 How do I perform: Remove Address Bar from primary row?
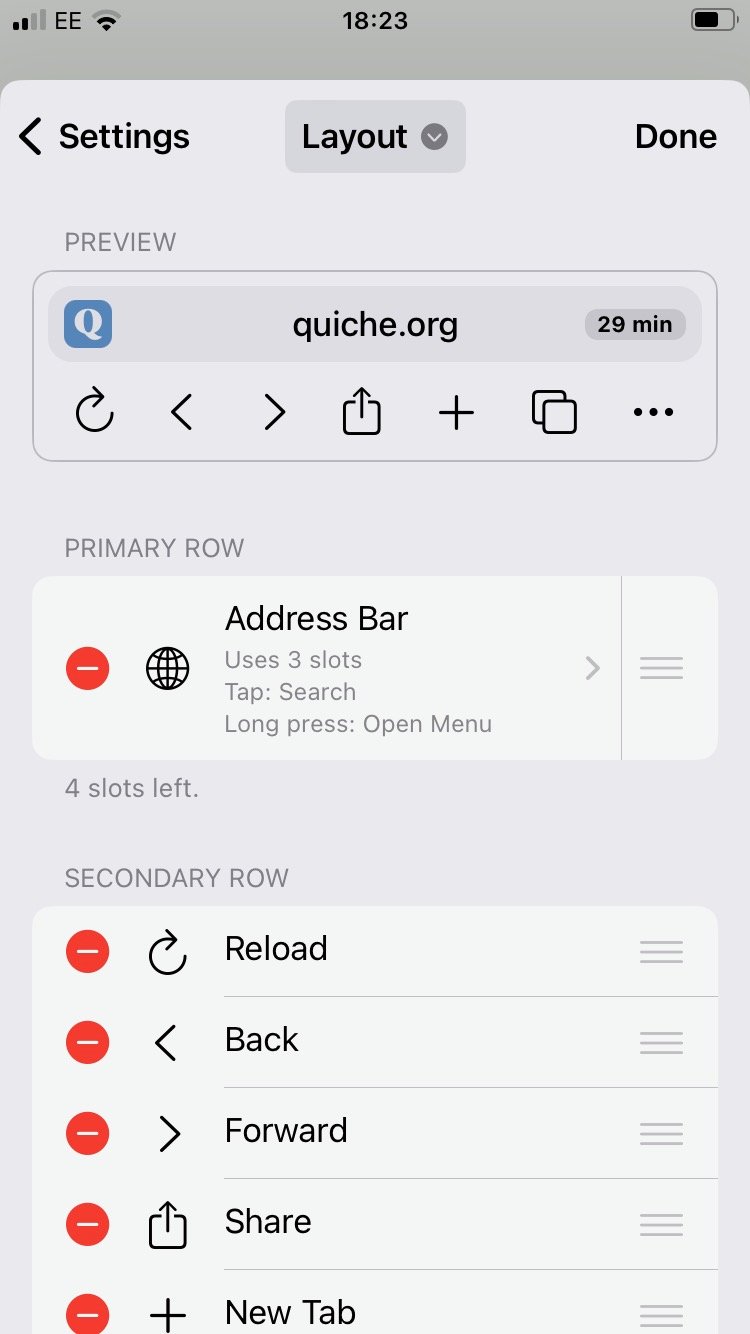click(88, 667)
